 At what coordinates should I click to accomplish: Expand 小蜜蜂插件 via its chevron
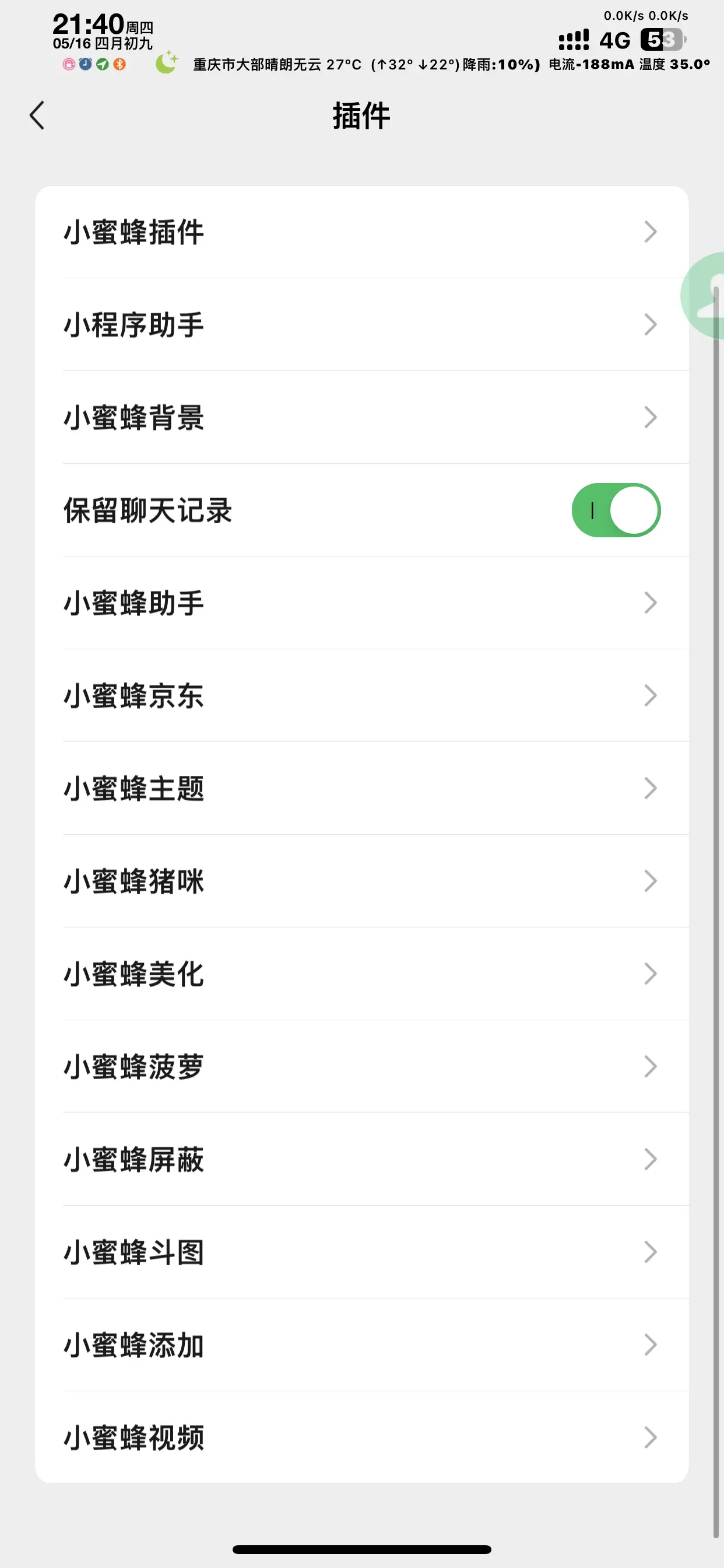[651, 232]
